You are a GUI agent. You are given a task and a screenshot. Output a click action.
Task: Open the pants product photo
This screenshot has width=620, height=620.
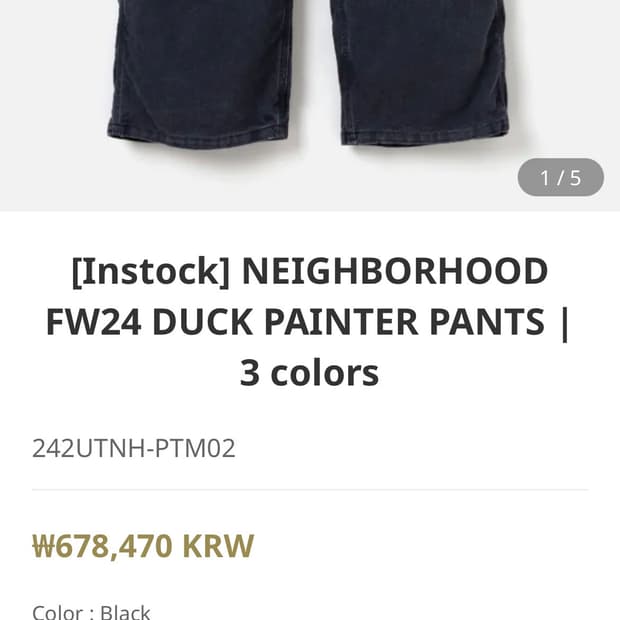click(x=308, y=80)
